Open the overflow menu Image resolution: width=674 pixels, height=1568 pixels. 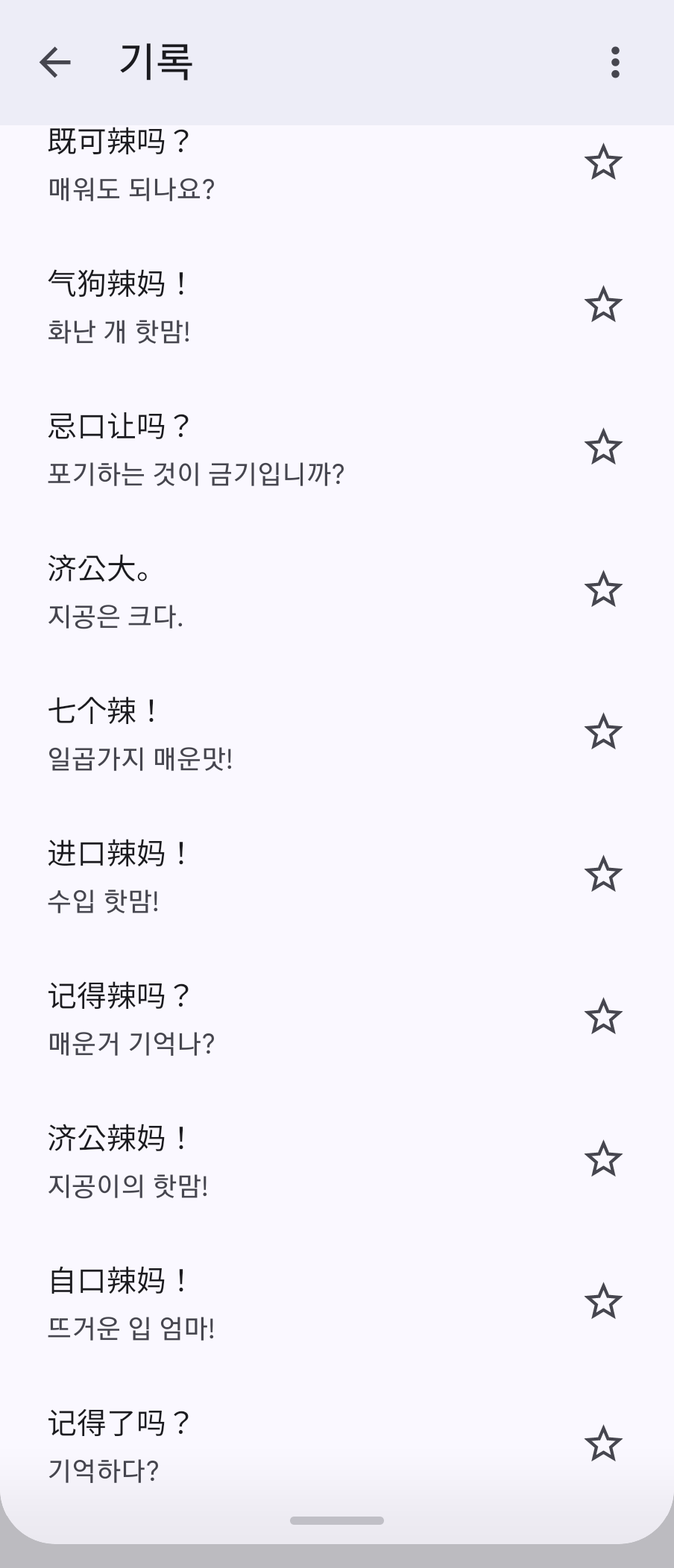point(615,62)
